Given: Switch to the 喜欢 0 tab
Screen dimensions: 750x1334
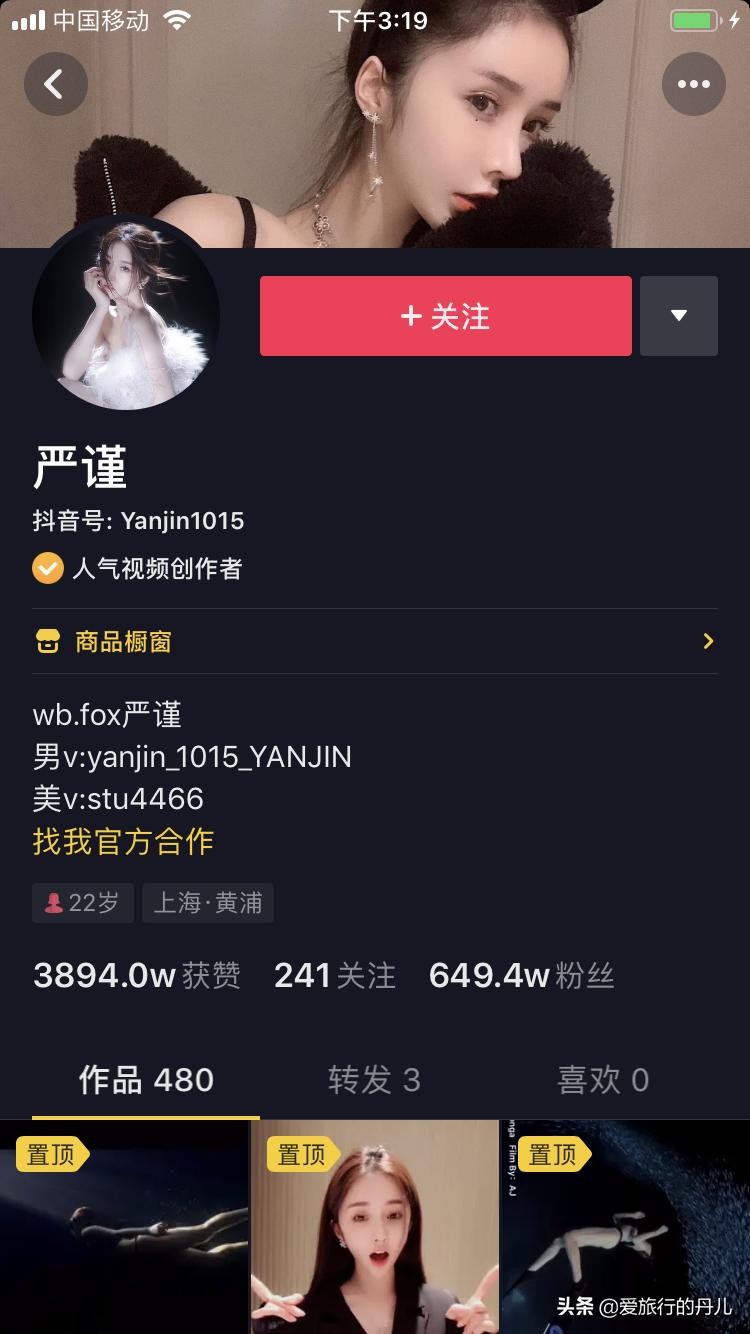Looking at the screenshot, I should (603, 1080).
